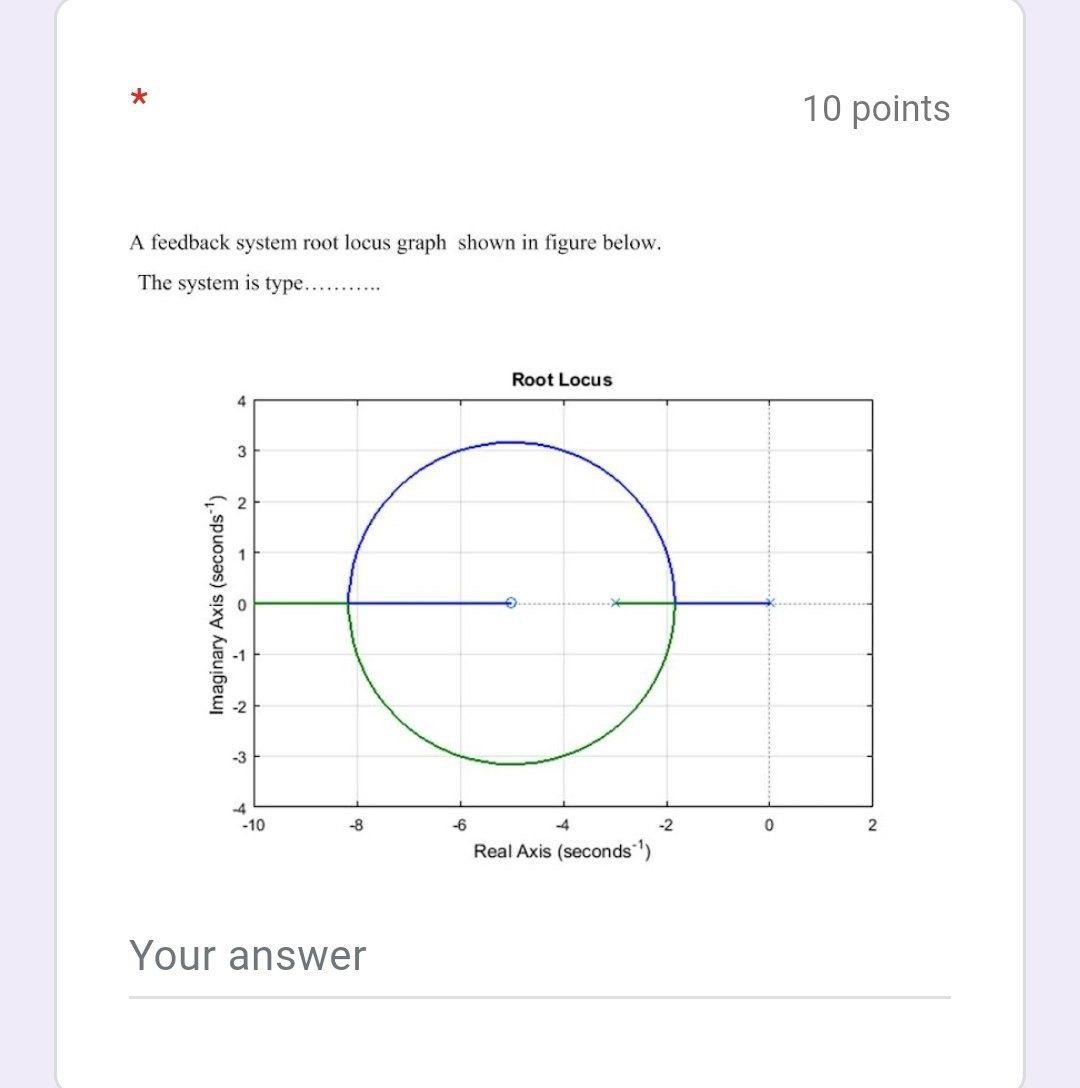Screen dimensions: 1080x1088
Task: Click the pole marker at the origin
Action: [x=770, y=602]
